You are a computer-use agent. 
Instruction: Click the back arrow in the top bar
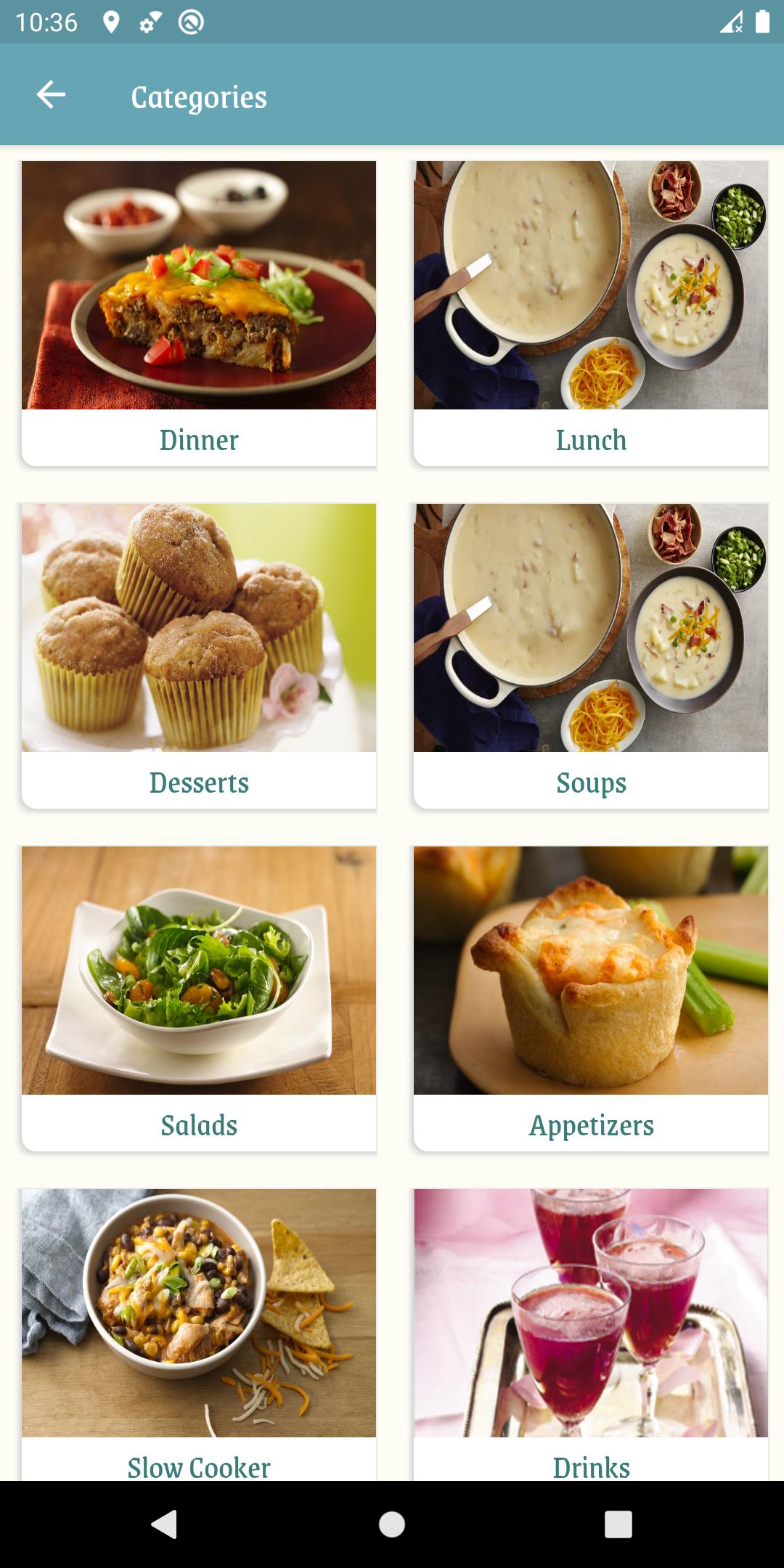(x=51, y=94)
